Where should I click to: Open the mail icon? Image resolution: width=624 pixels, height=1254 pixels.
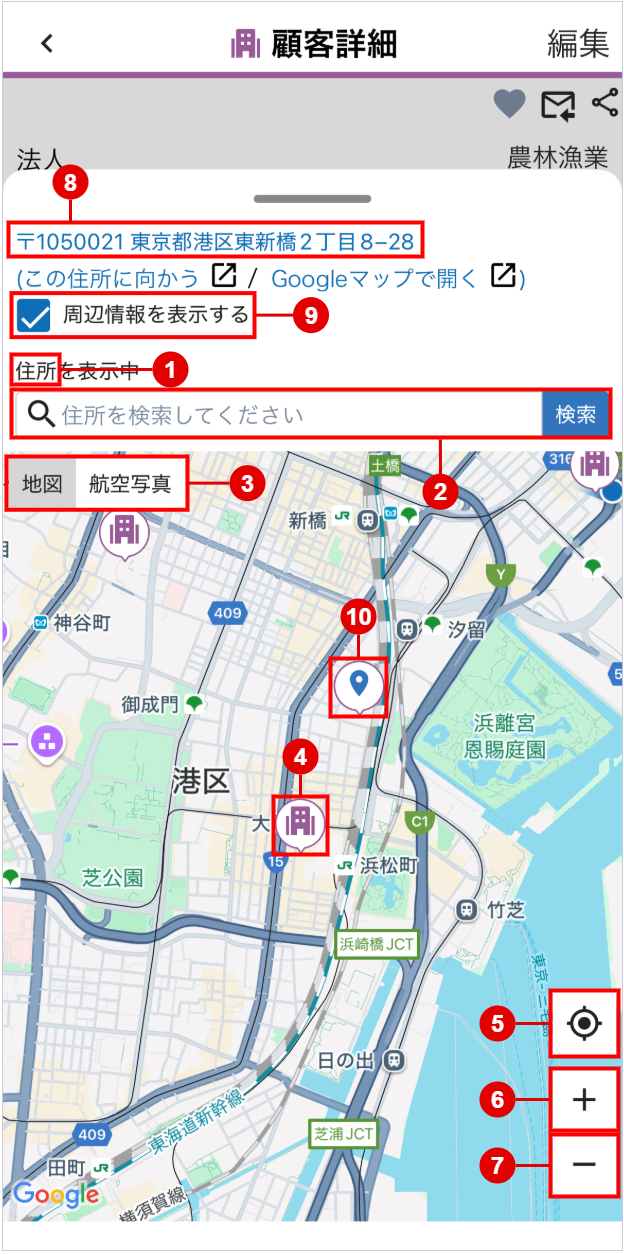coord(558,104)
